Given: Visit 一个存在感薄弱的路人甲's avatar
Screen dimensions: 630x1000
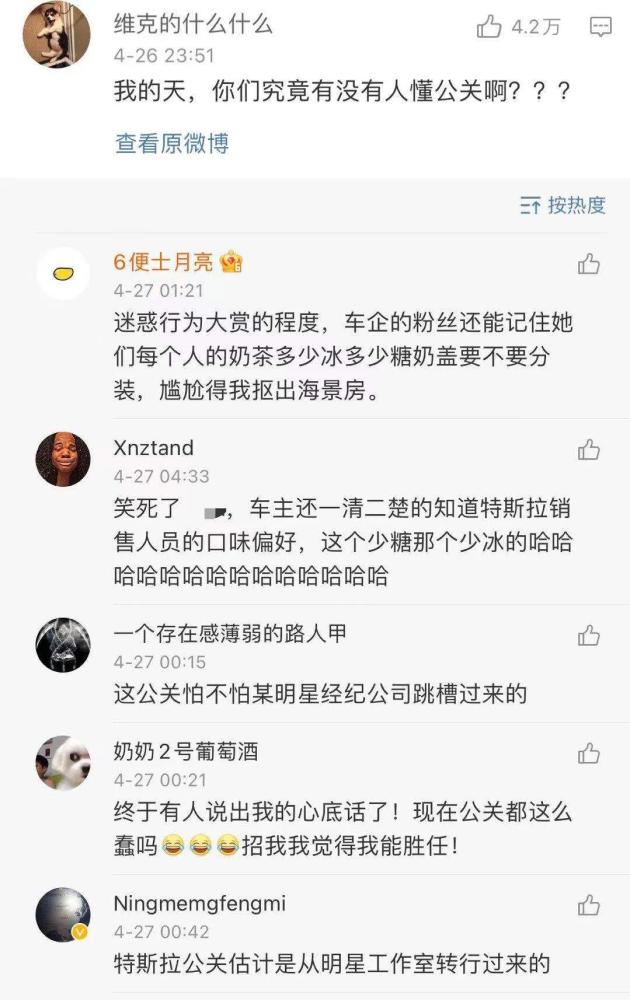Looking at the screenshot, I should 63,645.
